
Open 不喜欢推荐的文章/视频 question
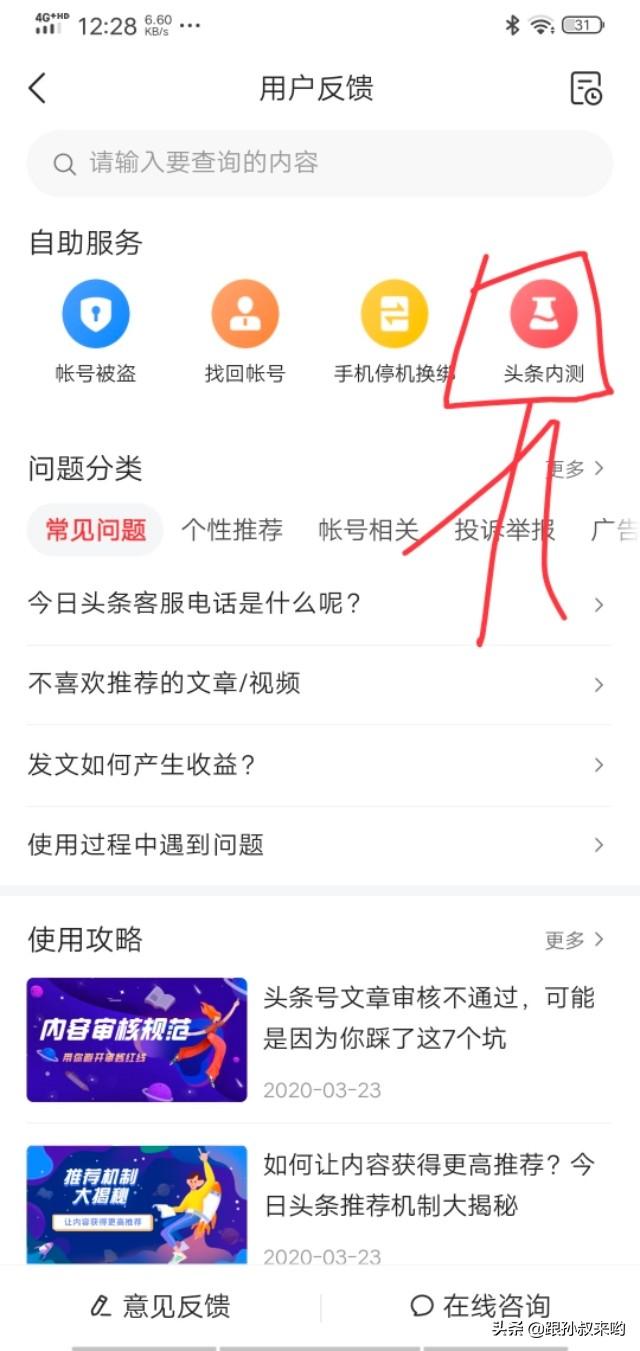pos(319,684)
